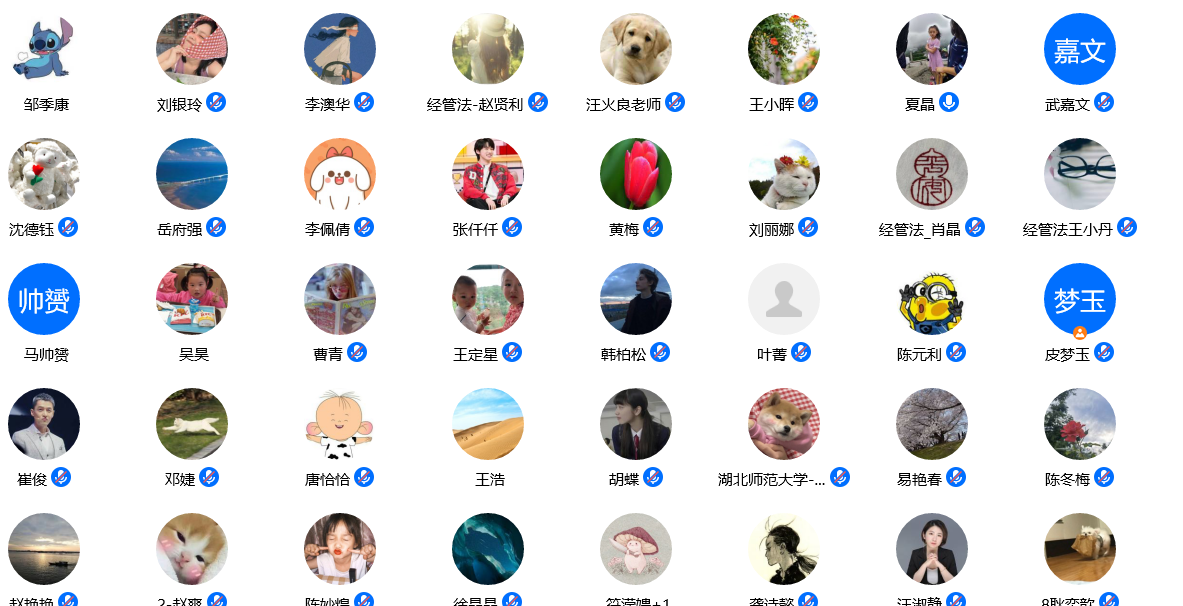
Task: Open participant 张仟仟
Action: pyautogui.click(x=488, y=174)
